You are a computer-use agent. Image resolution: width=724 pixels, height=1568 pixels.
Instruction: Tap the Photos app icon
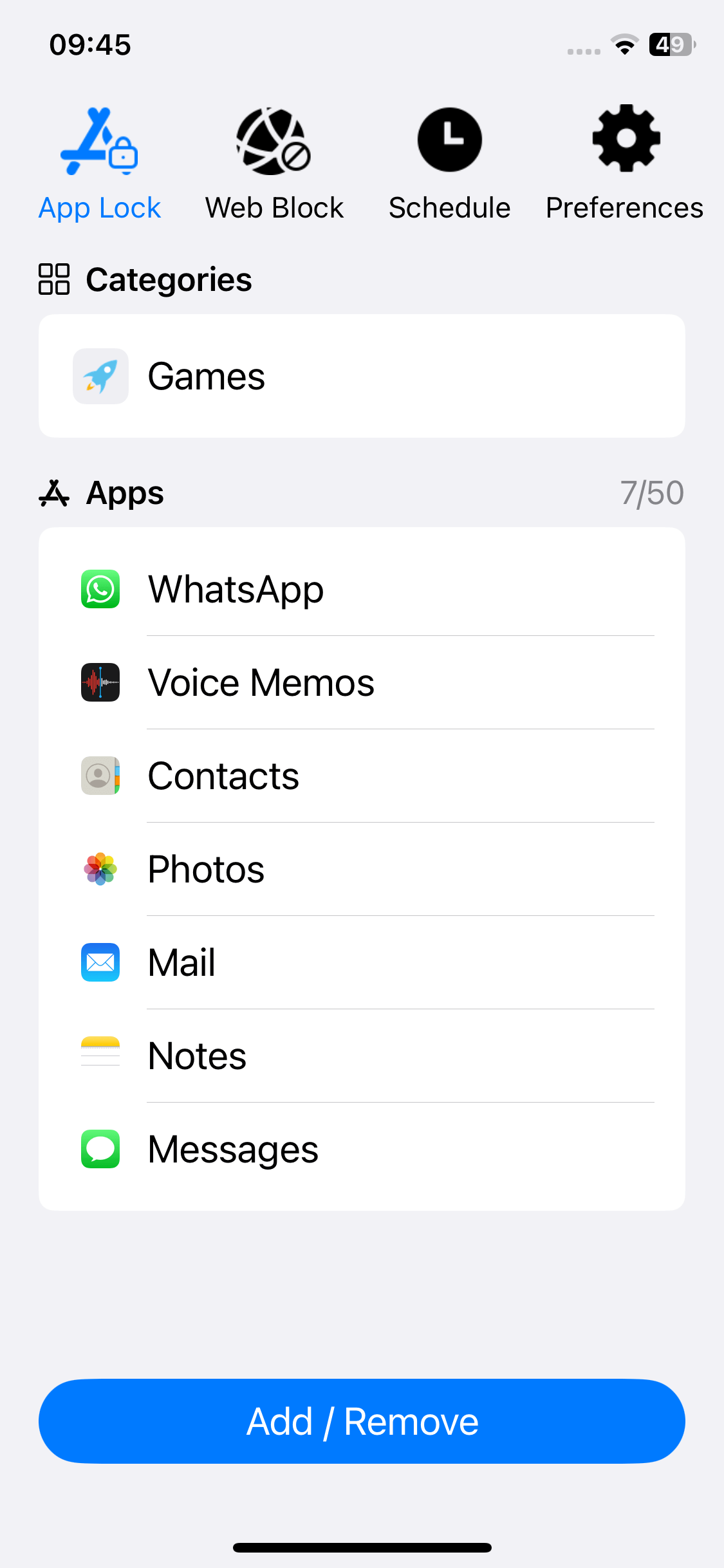click(x=100, y=869)
